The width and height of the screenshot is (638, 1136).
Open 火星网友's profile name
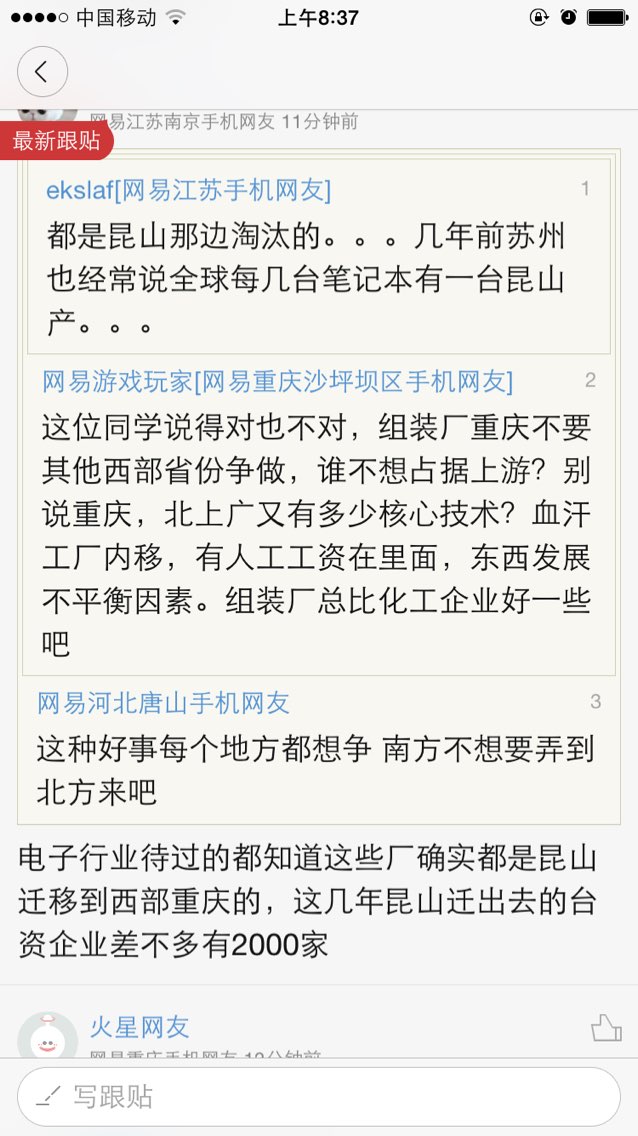click(x=140, y=1027)
